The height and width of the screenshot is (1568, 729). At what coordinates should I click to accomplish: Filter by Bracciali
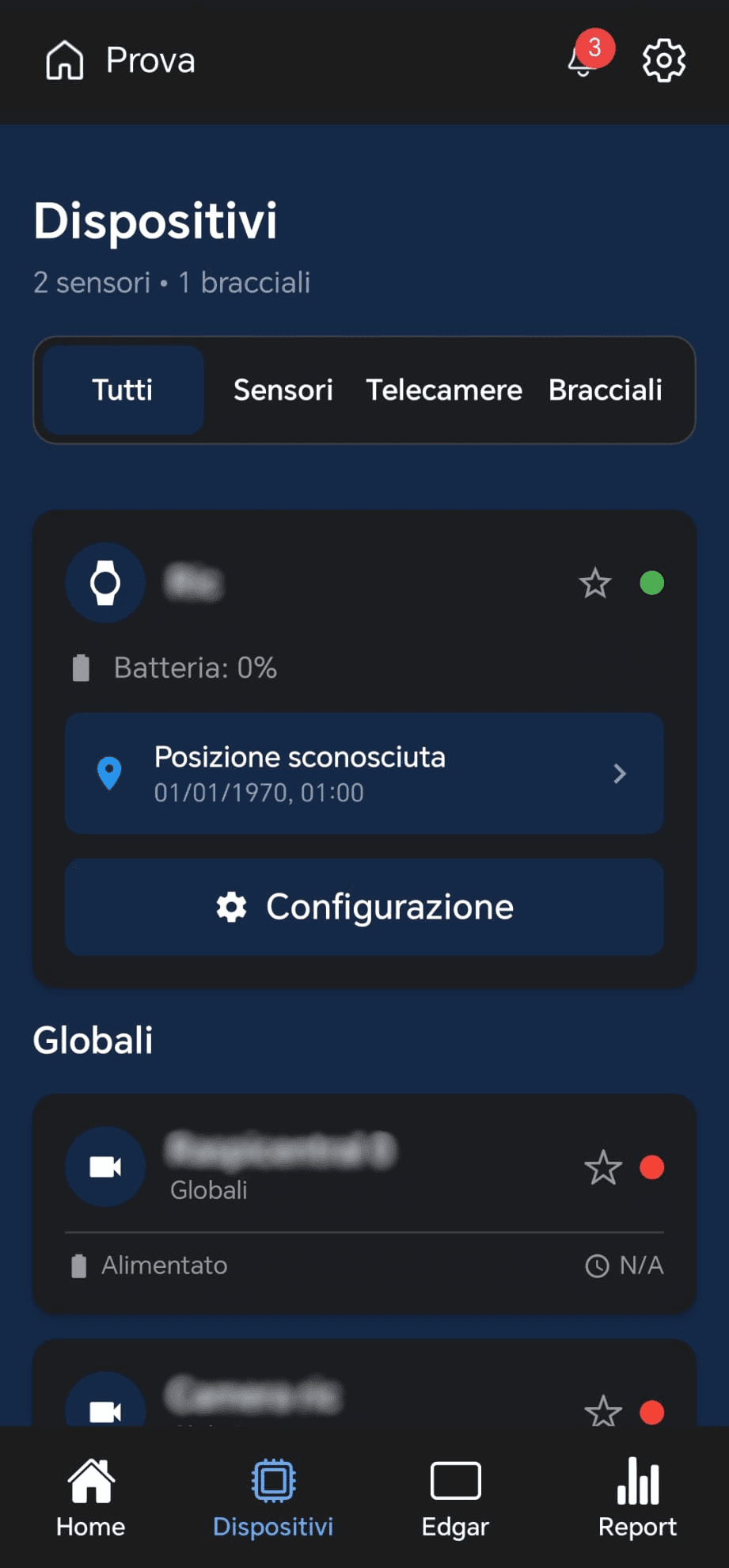605,390
